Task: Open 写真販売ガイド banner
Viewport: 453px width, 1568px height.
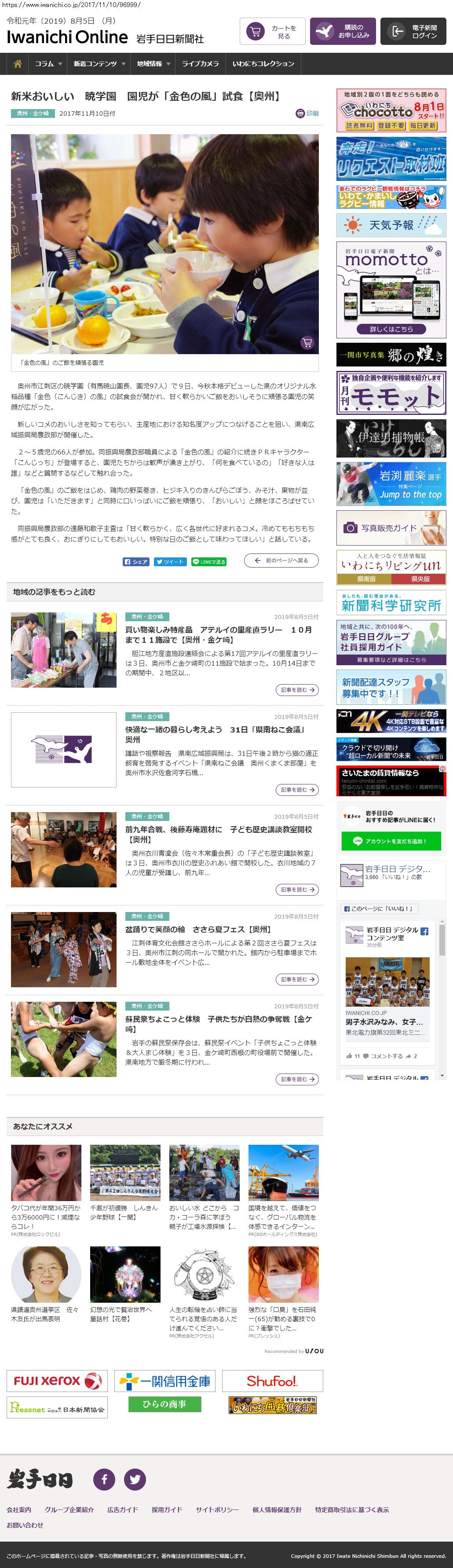Action: click(x=391, y=528)
